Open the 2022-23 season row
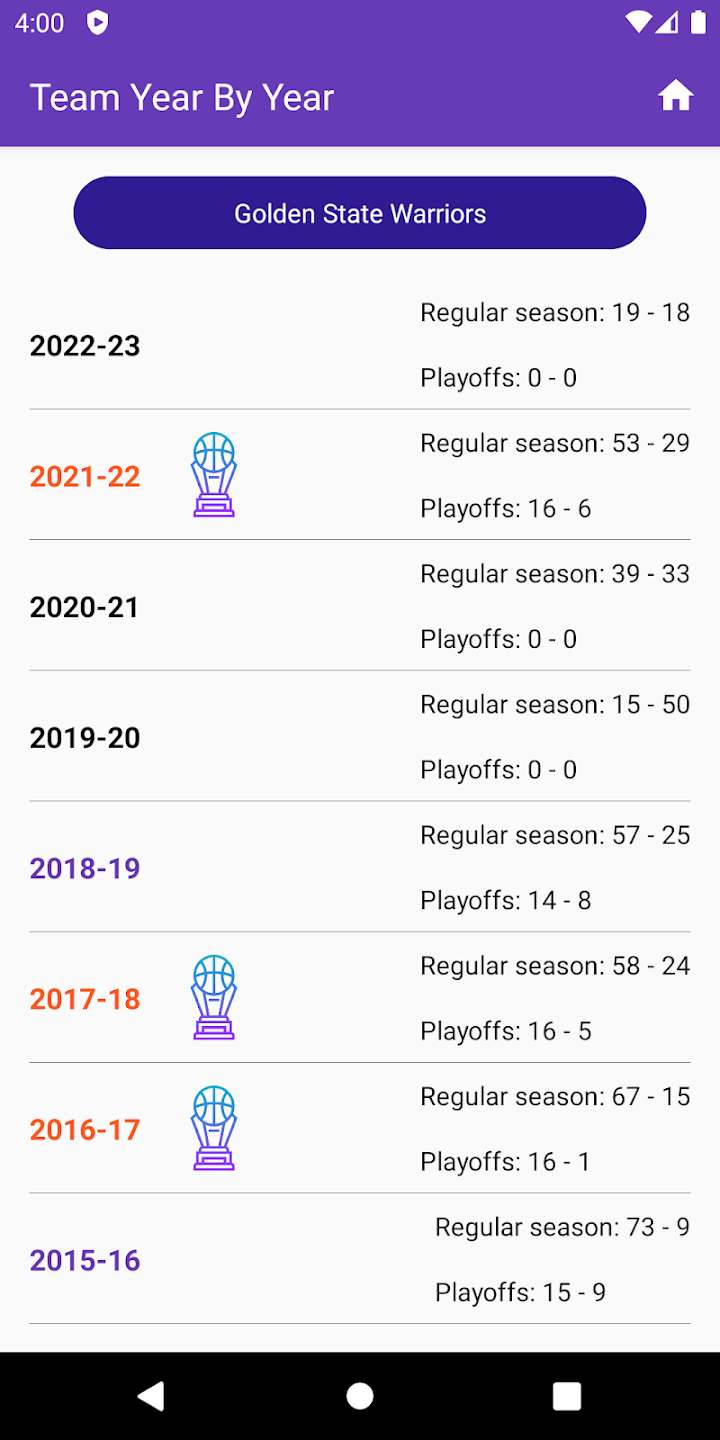 (85, 346)
